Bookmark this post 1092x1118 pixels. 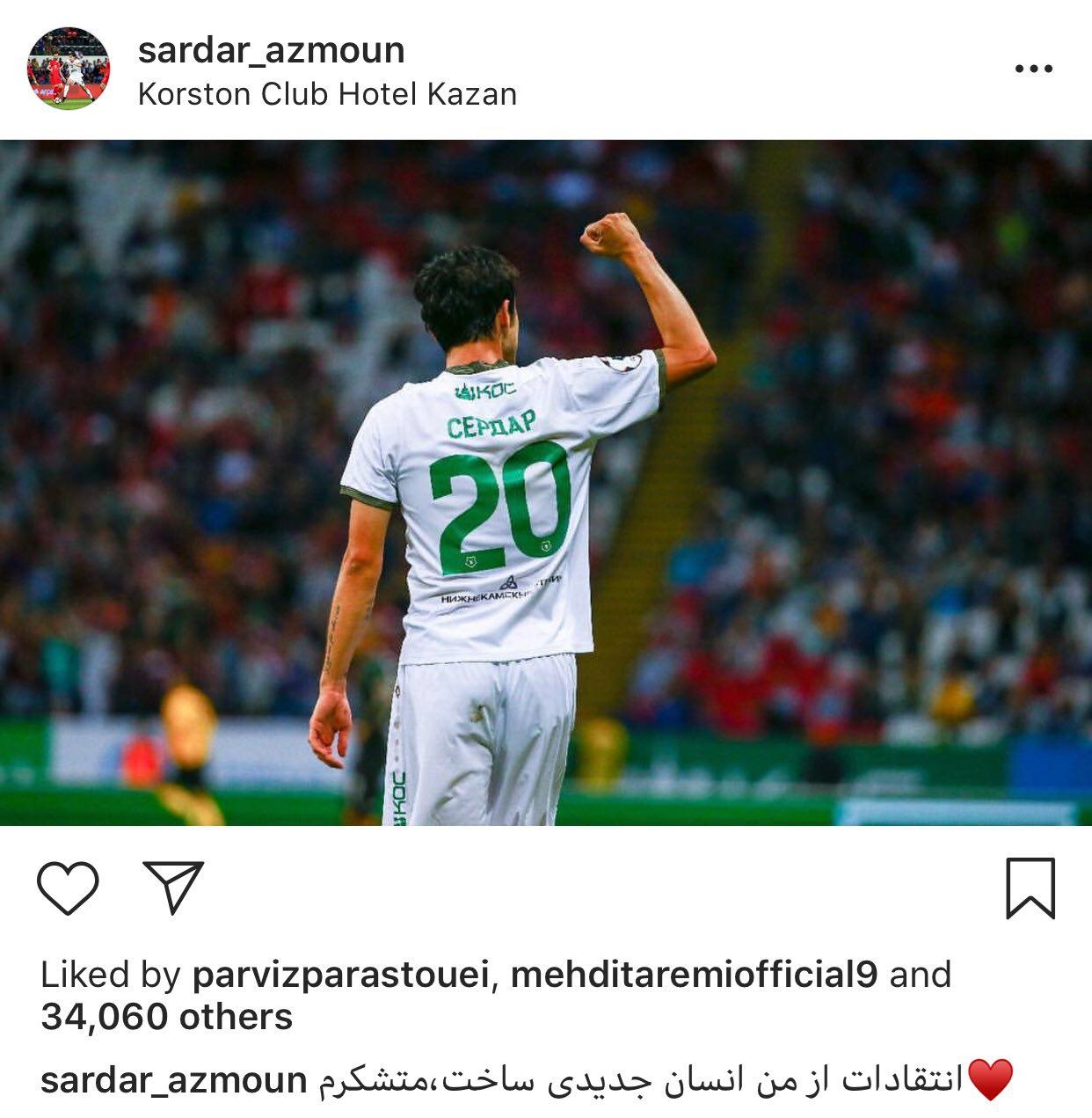1030,888
